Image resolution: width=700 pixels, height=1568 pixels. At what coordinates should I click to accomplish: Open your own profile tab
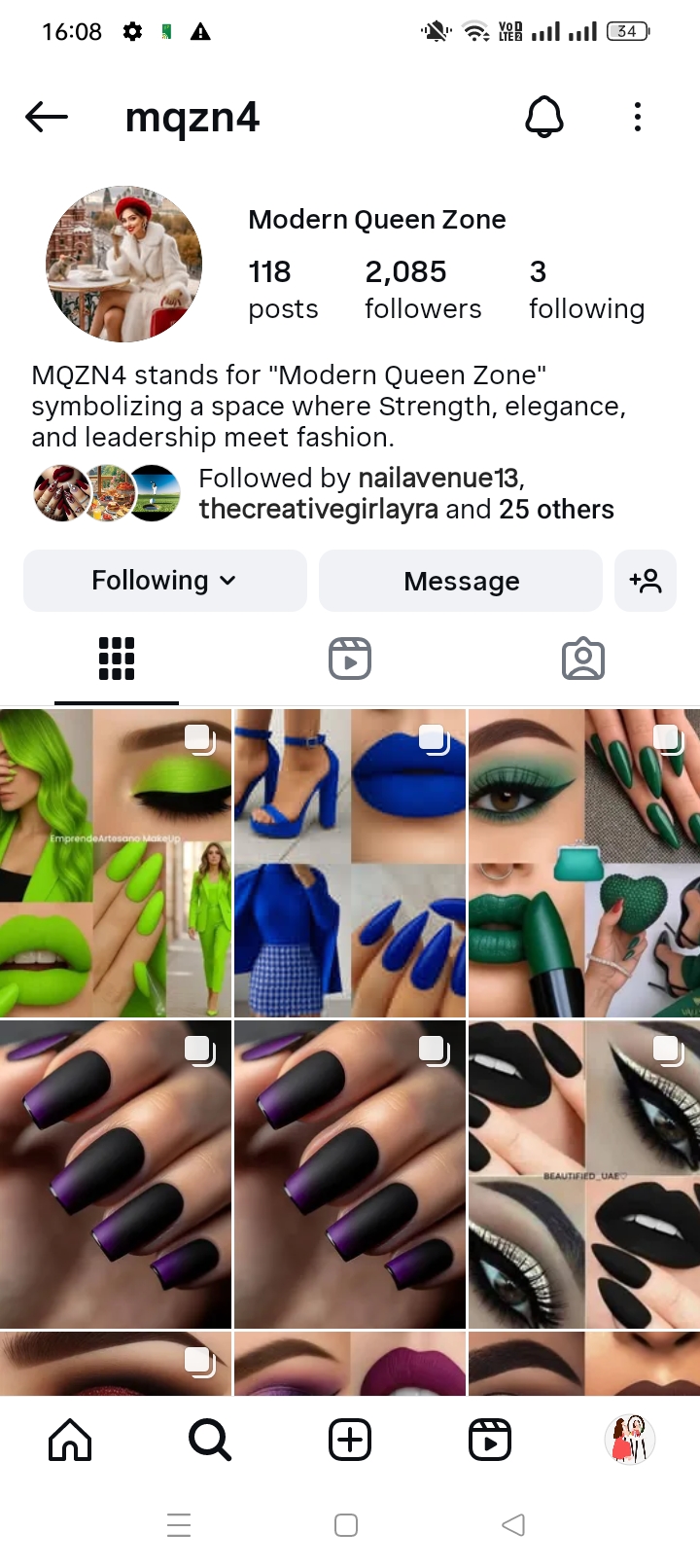[x=629, y=1440]
